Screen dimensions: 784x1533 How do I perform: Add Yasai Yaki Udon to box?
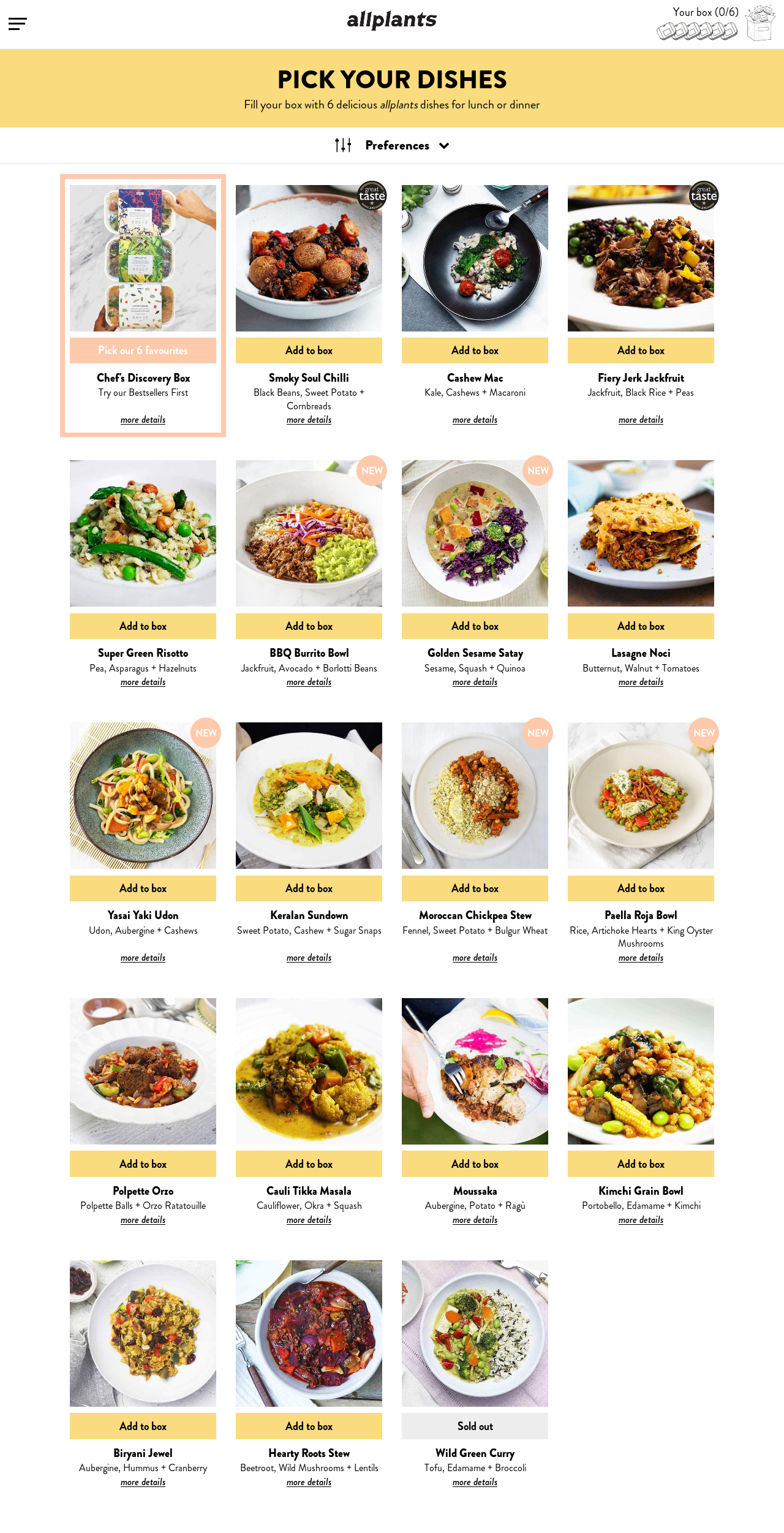[143, 888]
